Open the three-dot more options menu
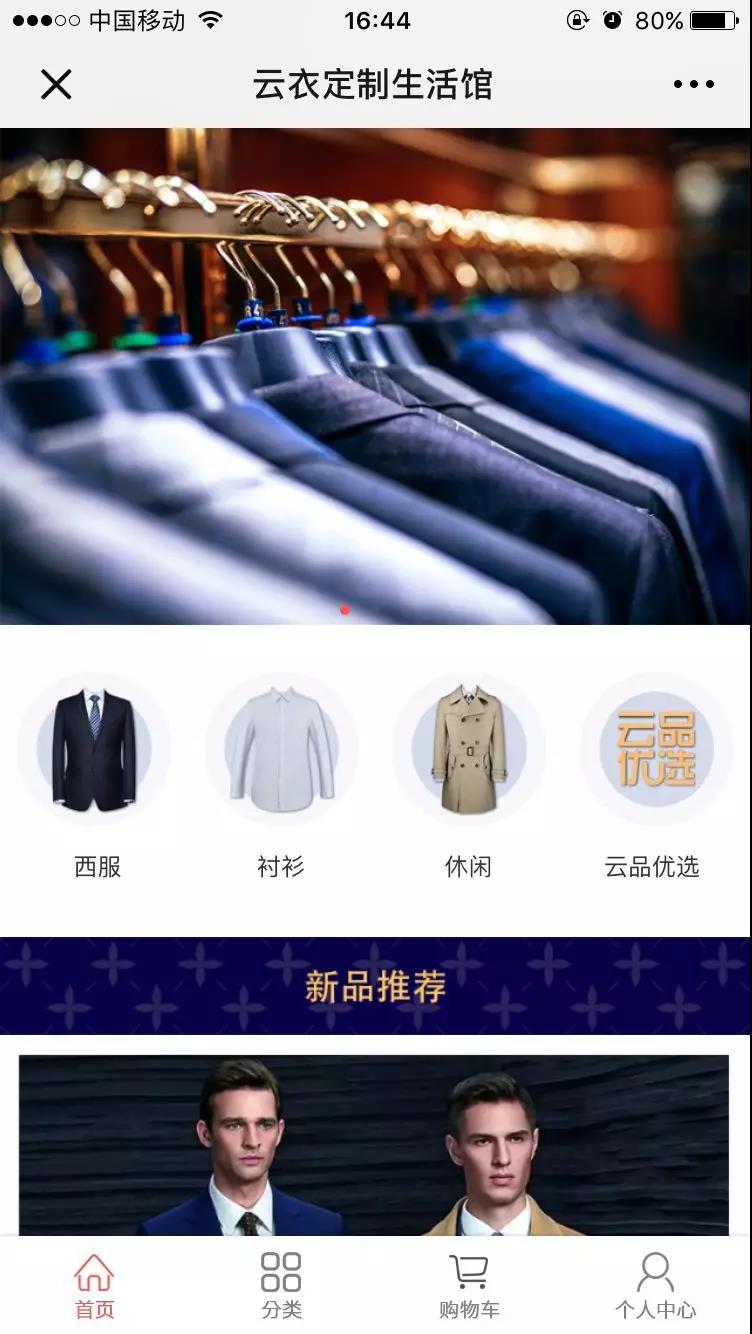Screen dimensions: 752x1334 click(694, 85)
